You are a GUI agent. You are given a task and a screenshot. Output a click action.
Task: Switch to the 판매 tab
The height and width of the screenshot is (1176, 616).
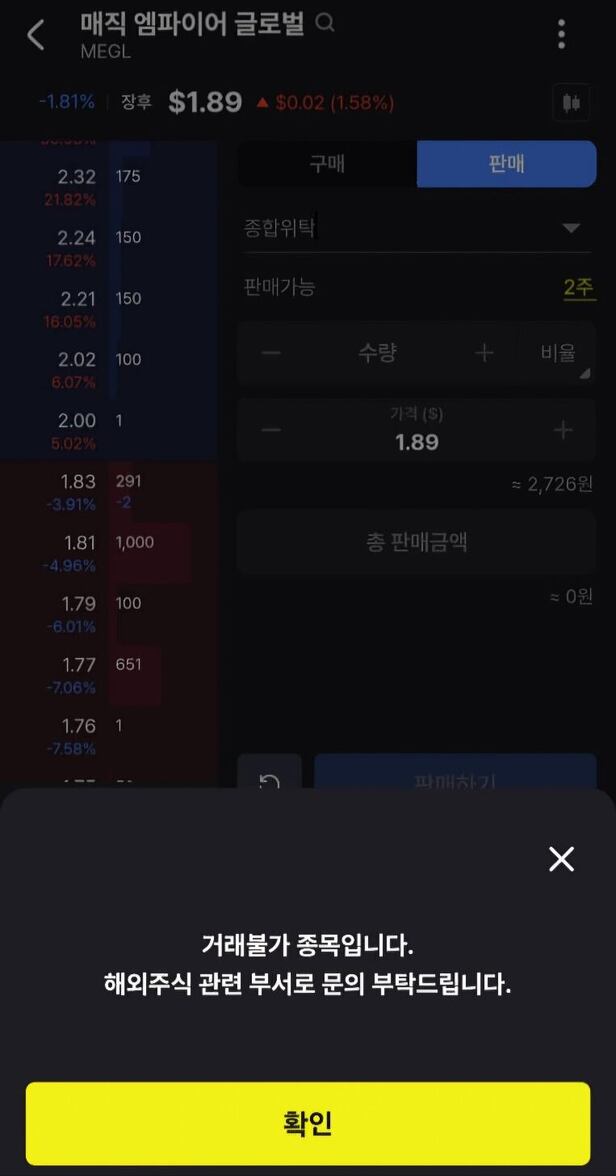pos(506,164)
